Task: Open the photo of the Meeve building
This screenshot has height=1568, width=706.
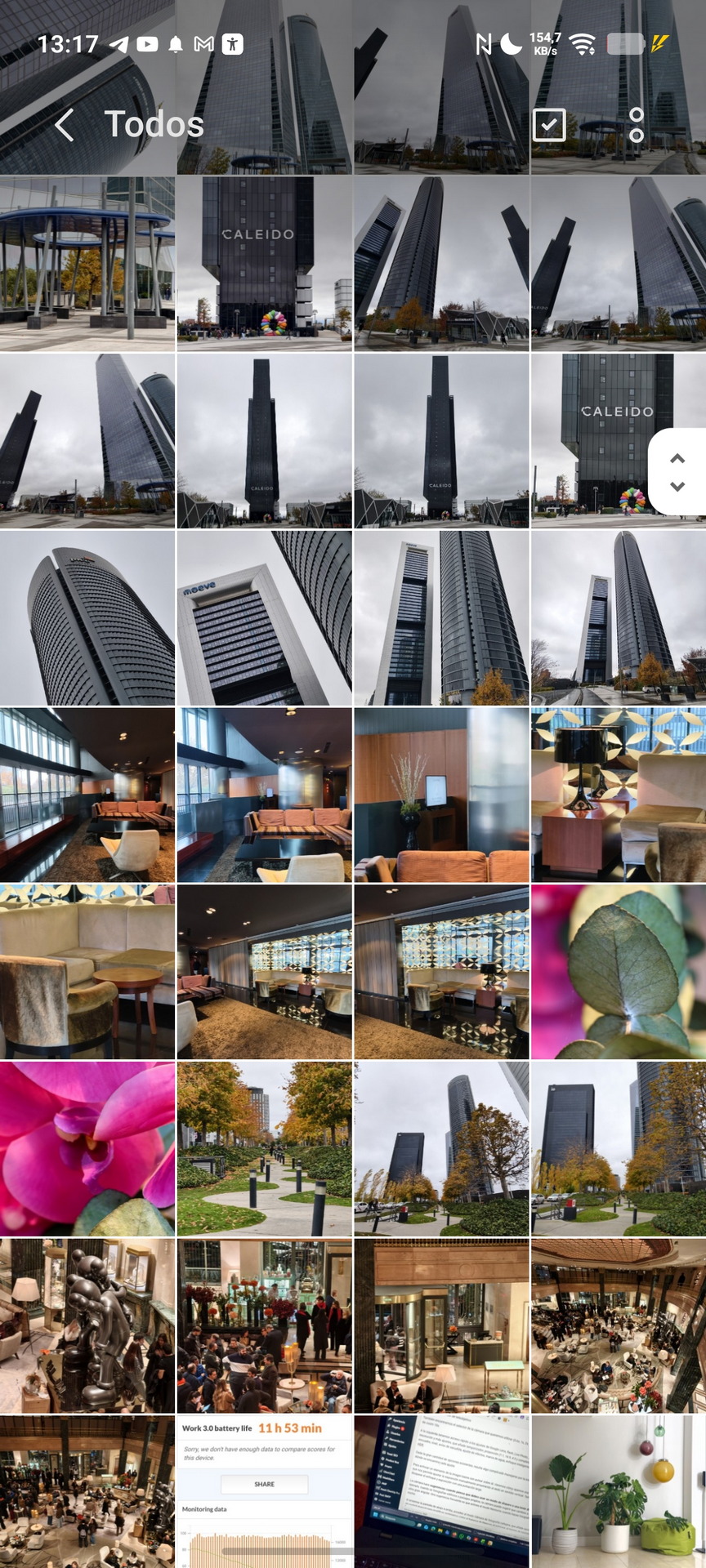Action: click(264, 618)
